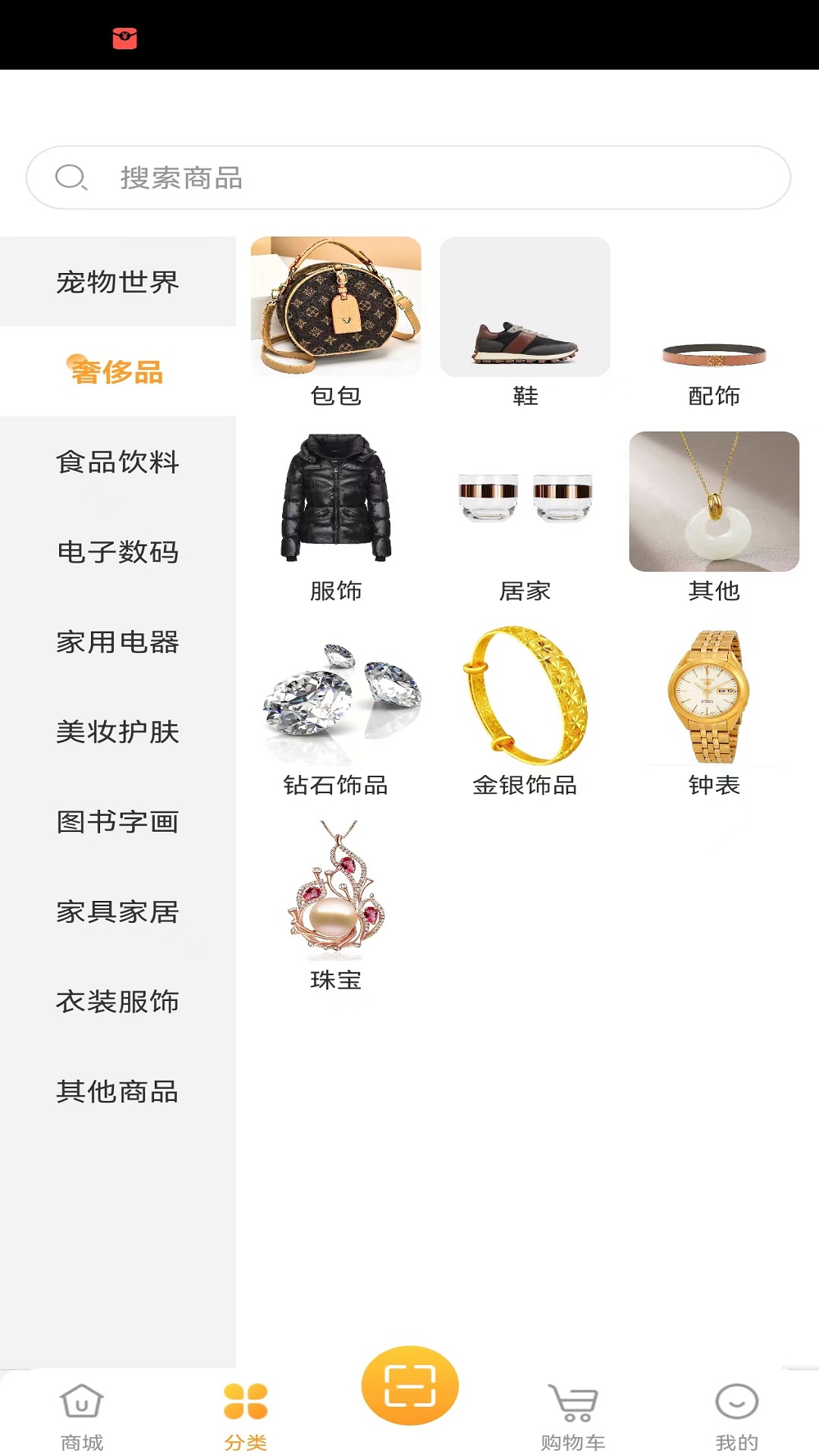View the 居家 subcategory
The image size is (819, 1456).
[525, 516]
